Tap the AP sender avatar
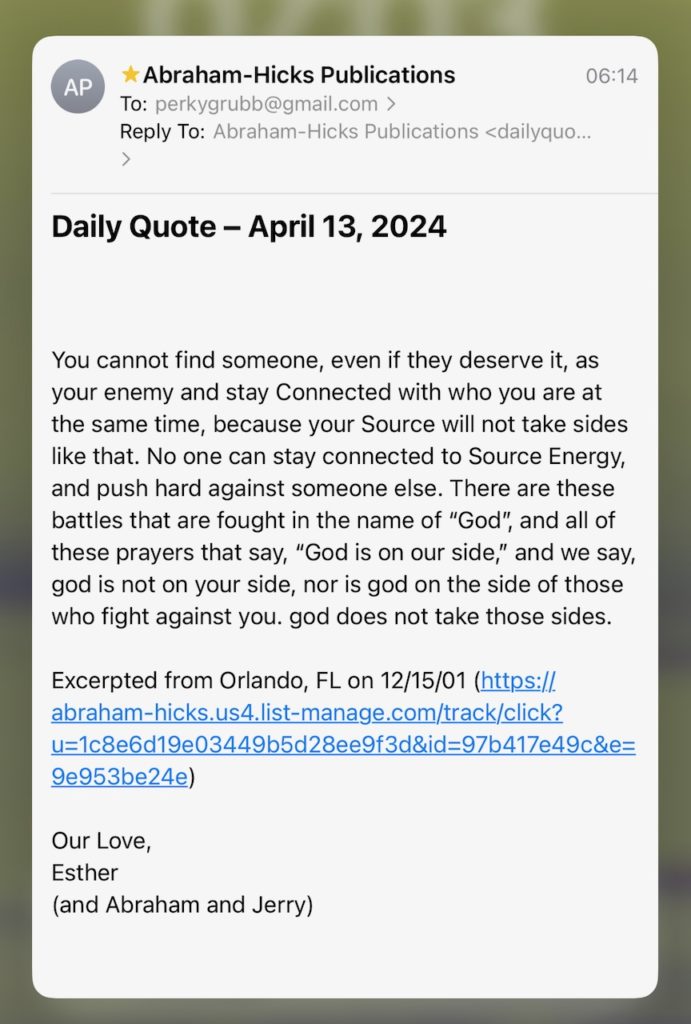 pyautogui.click(x=78, y=88)
